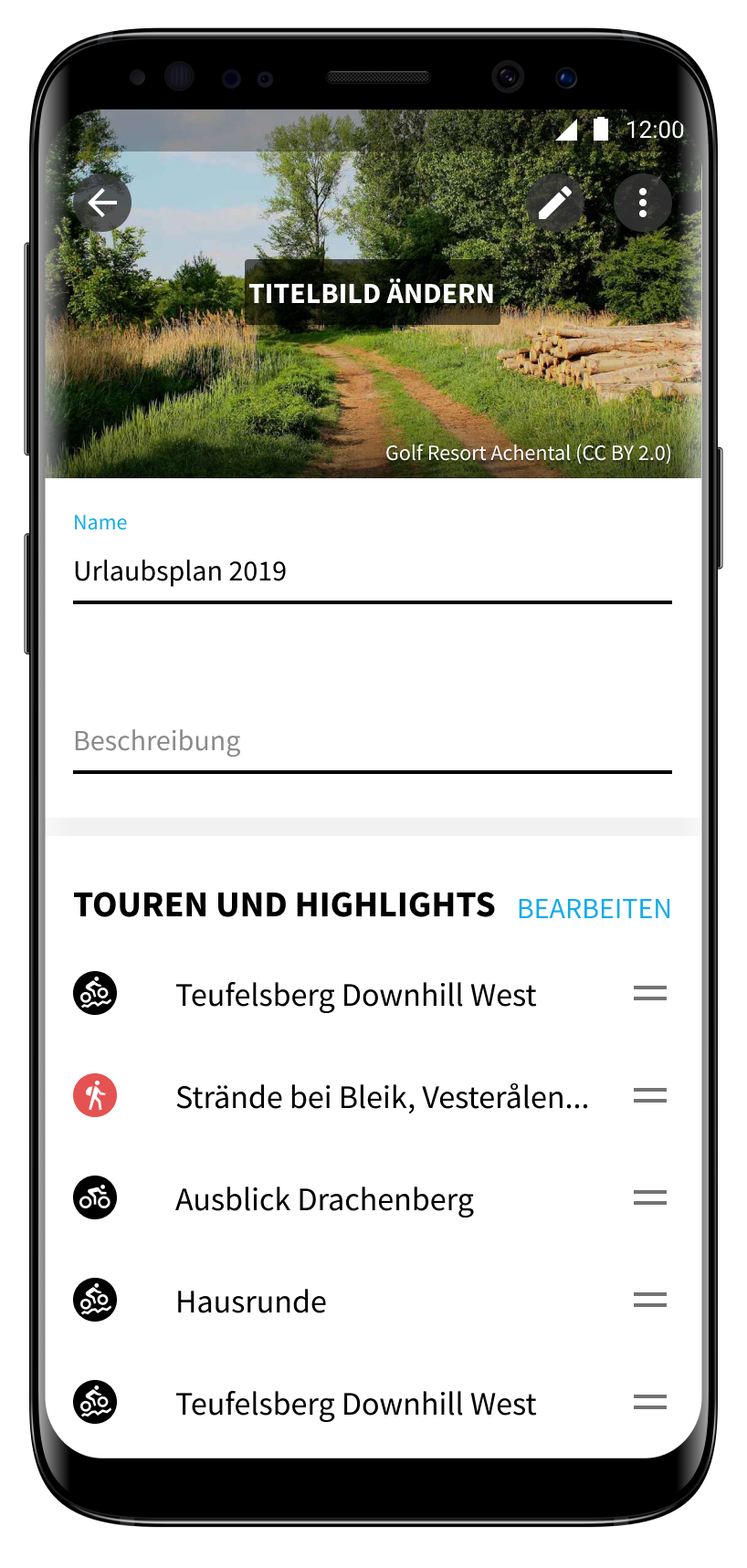
Task: Open the three-dot overflow menu
Action: pyautogui.click(x=643, y=203)
